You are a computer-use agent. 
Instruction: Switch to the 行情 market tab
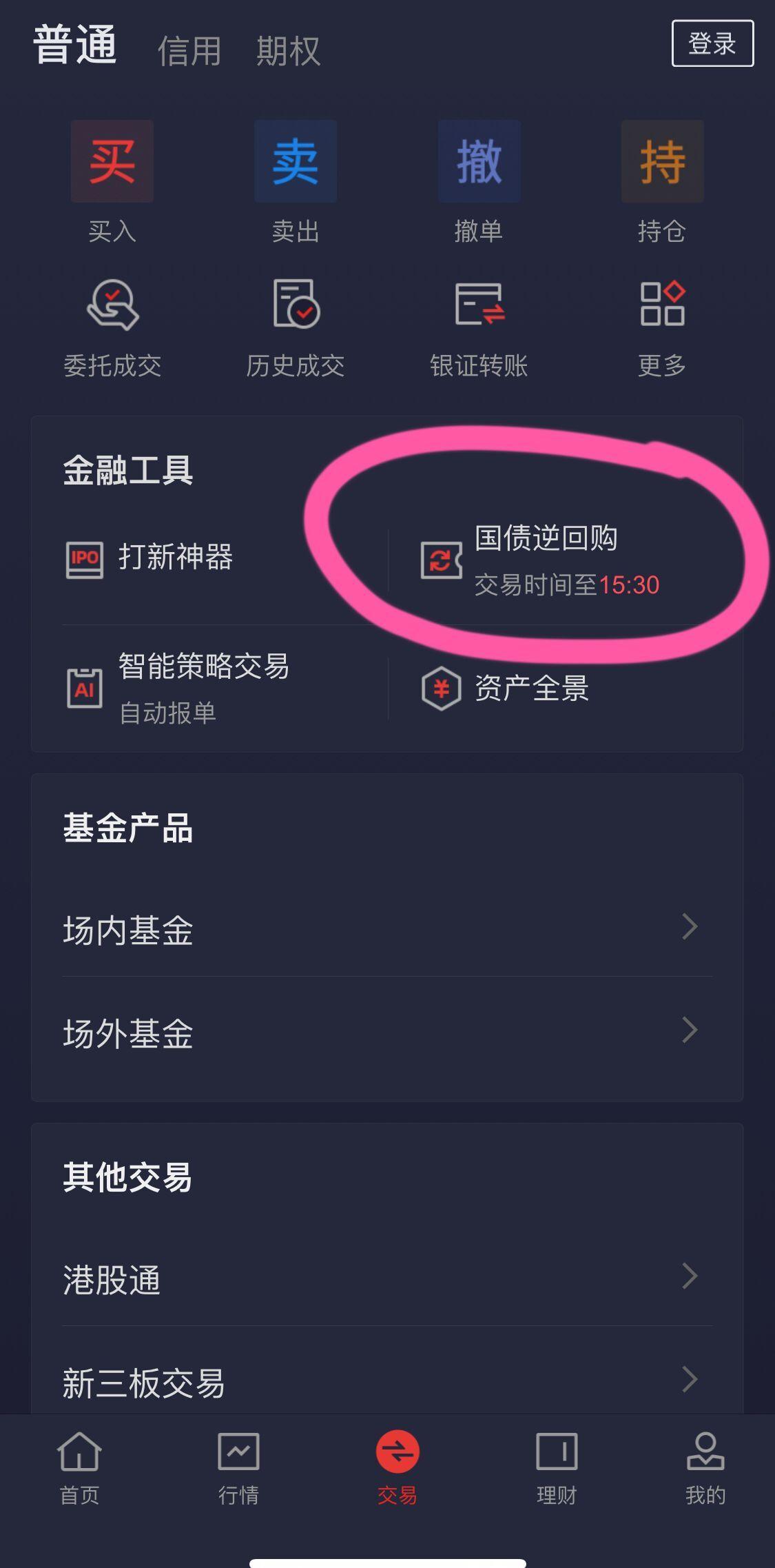[238, 1466]
